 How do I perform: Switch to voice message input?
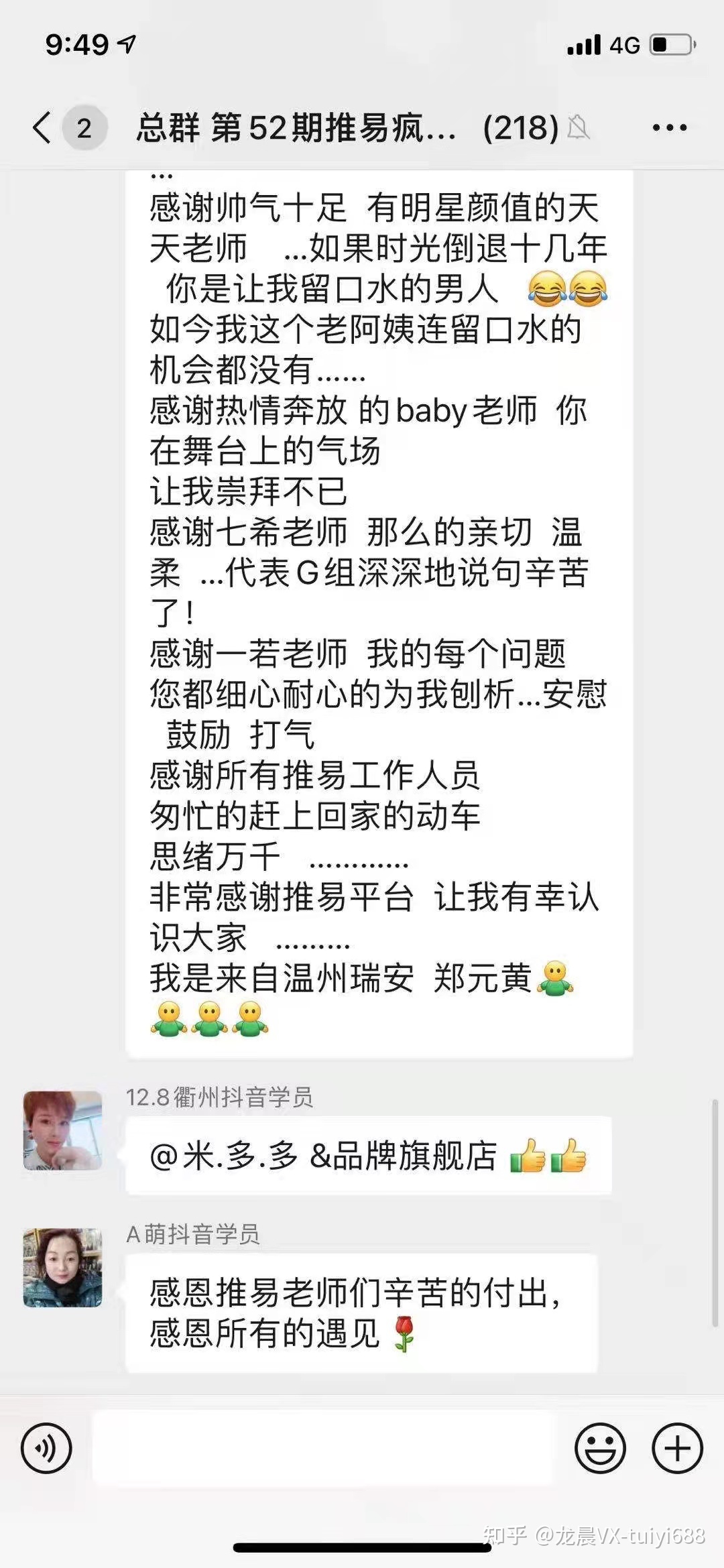click(46, 1447)
